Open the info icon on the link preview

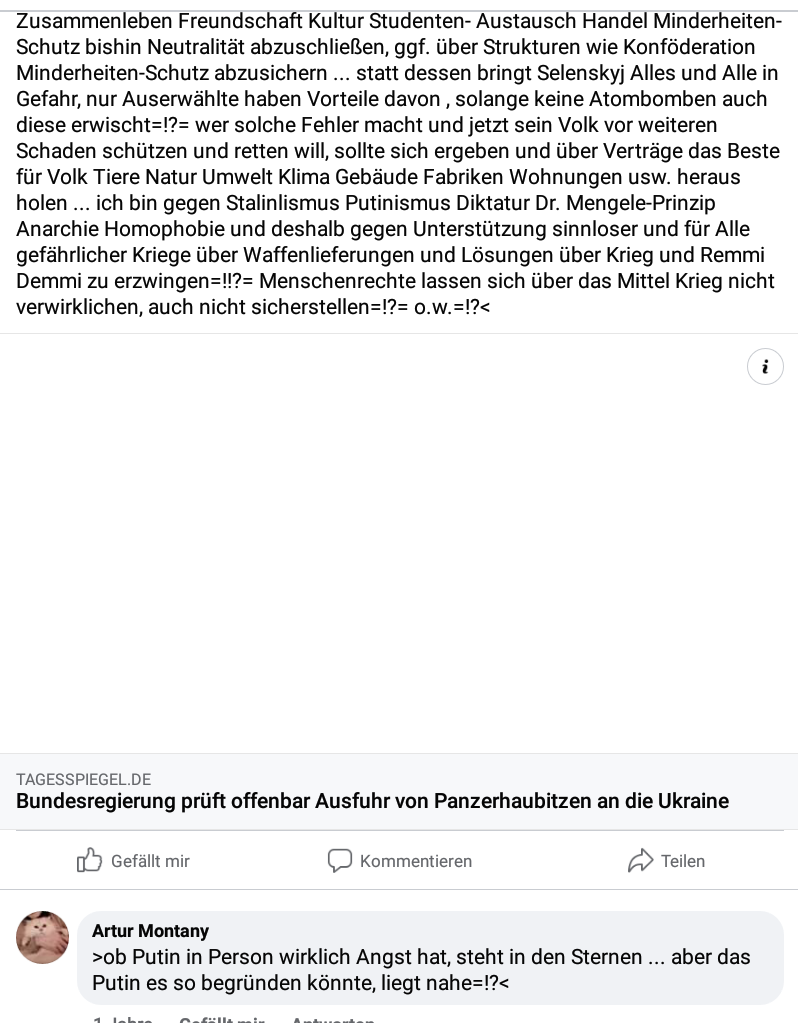(x=765, y=367)
